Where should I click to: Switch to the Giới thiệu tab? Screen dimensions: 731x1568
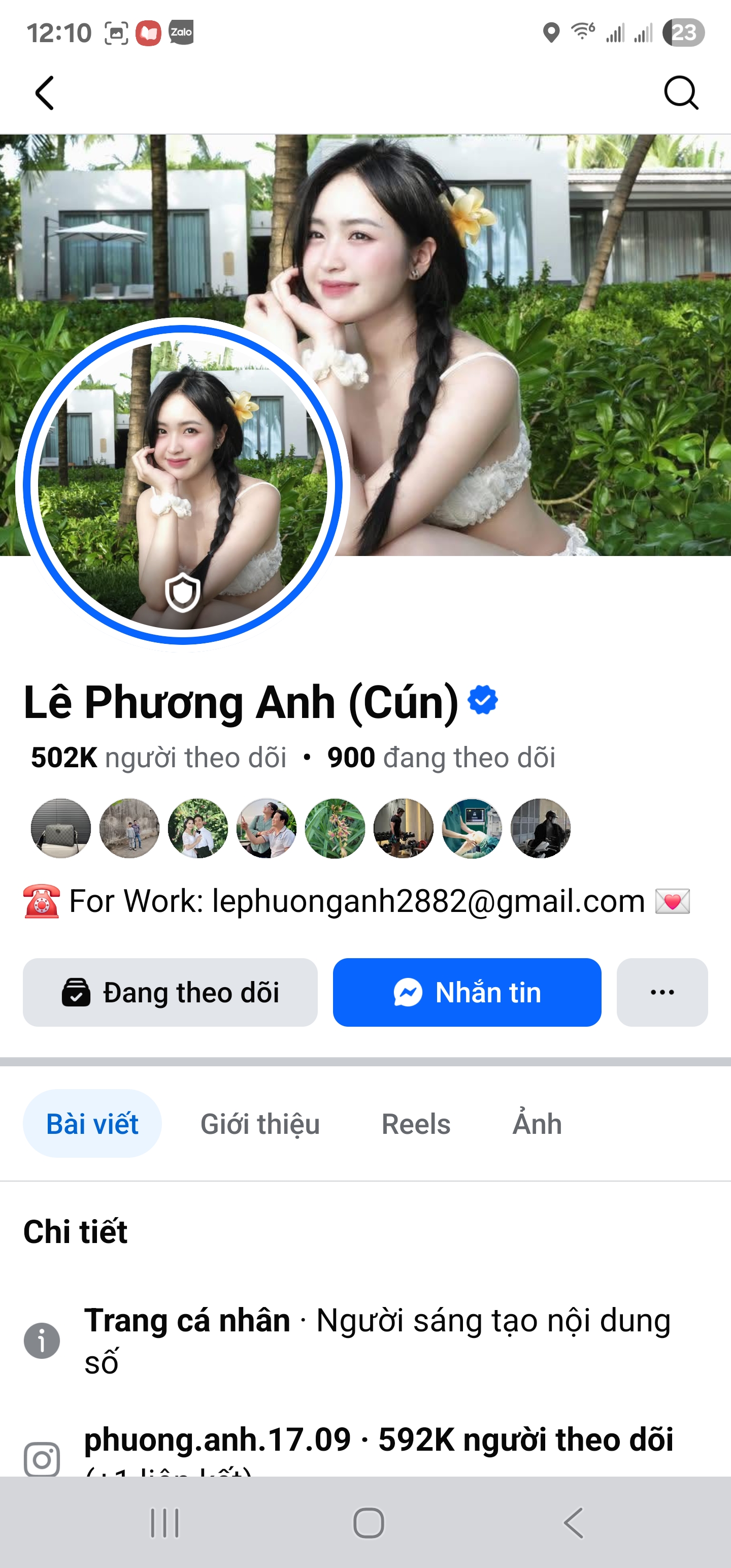tap(260, 1124)
